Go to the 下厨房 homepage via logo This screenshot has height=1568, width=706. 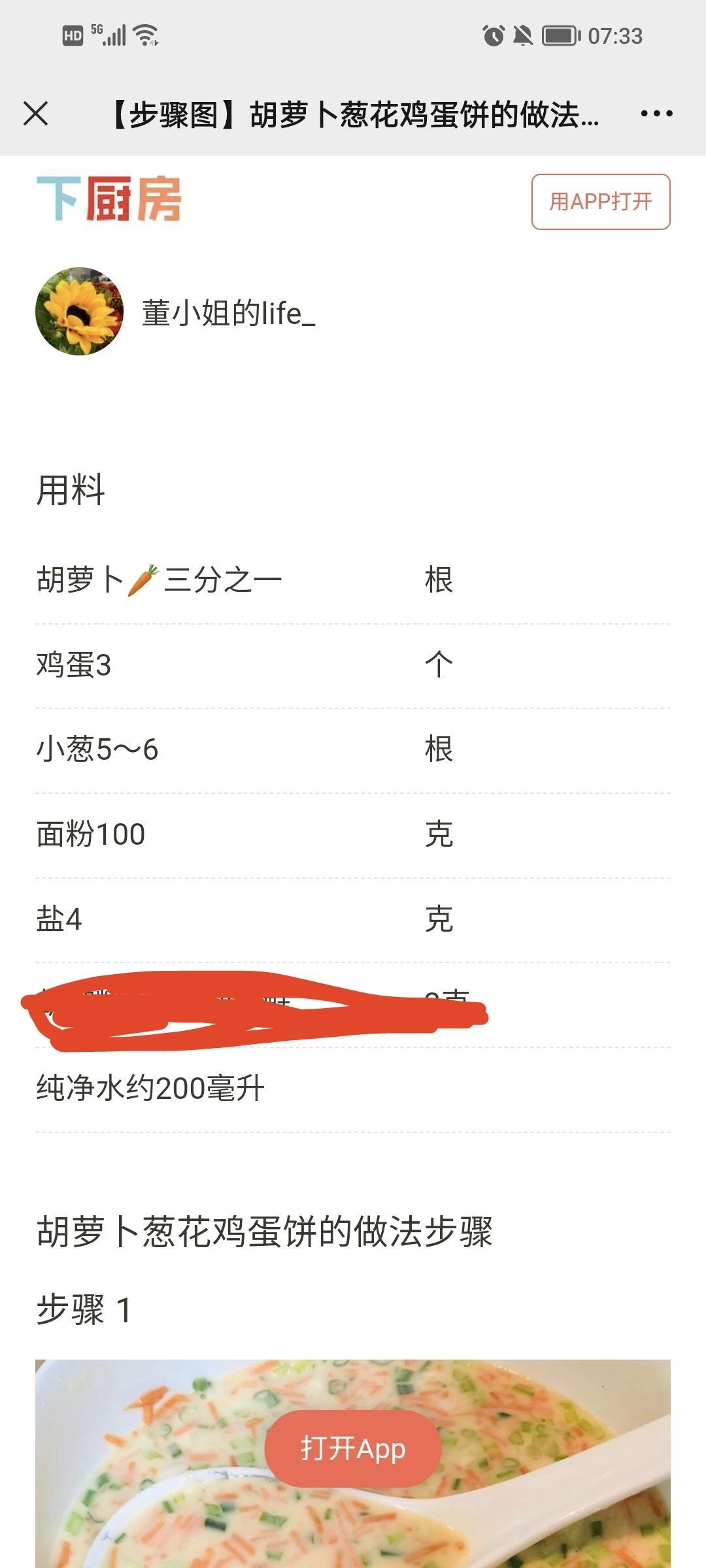[109, 199]
